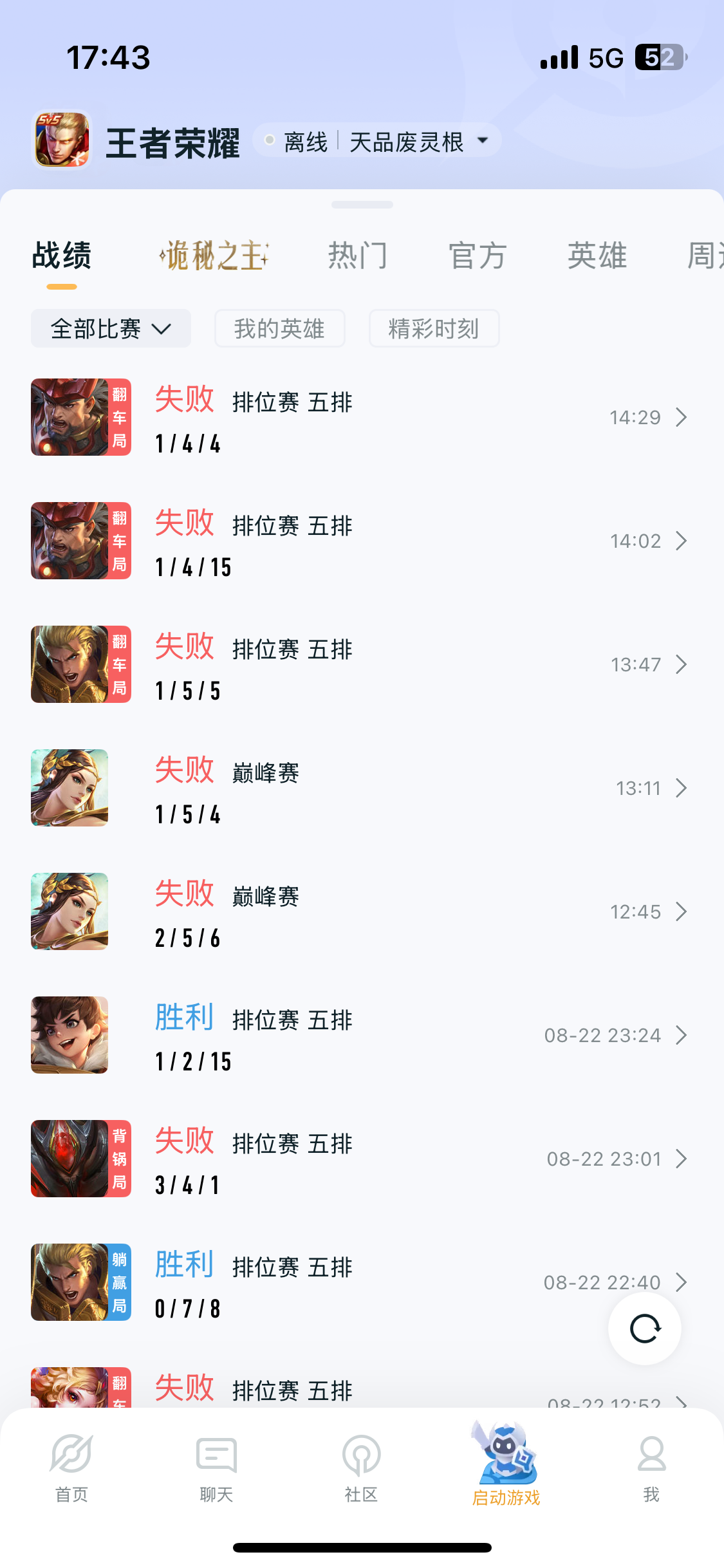
Task: Open the 08-22 23:01 背锅局 match
Action: (x=362, y=1159)
